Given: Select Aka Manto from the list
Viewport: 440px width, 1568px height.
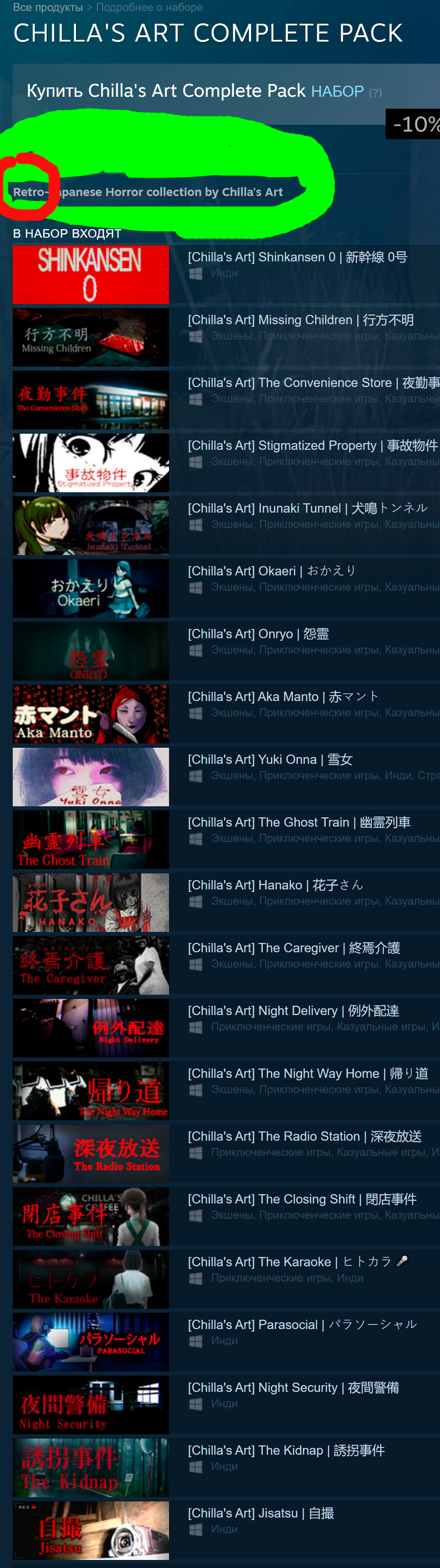Looking at the screenshot, I should [283, 696].
